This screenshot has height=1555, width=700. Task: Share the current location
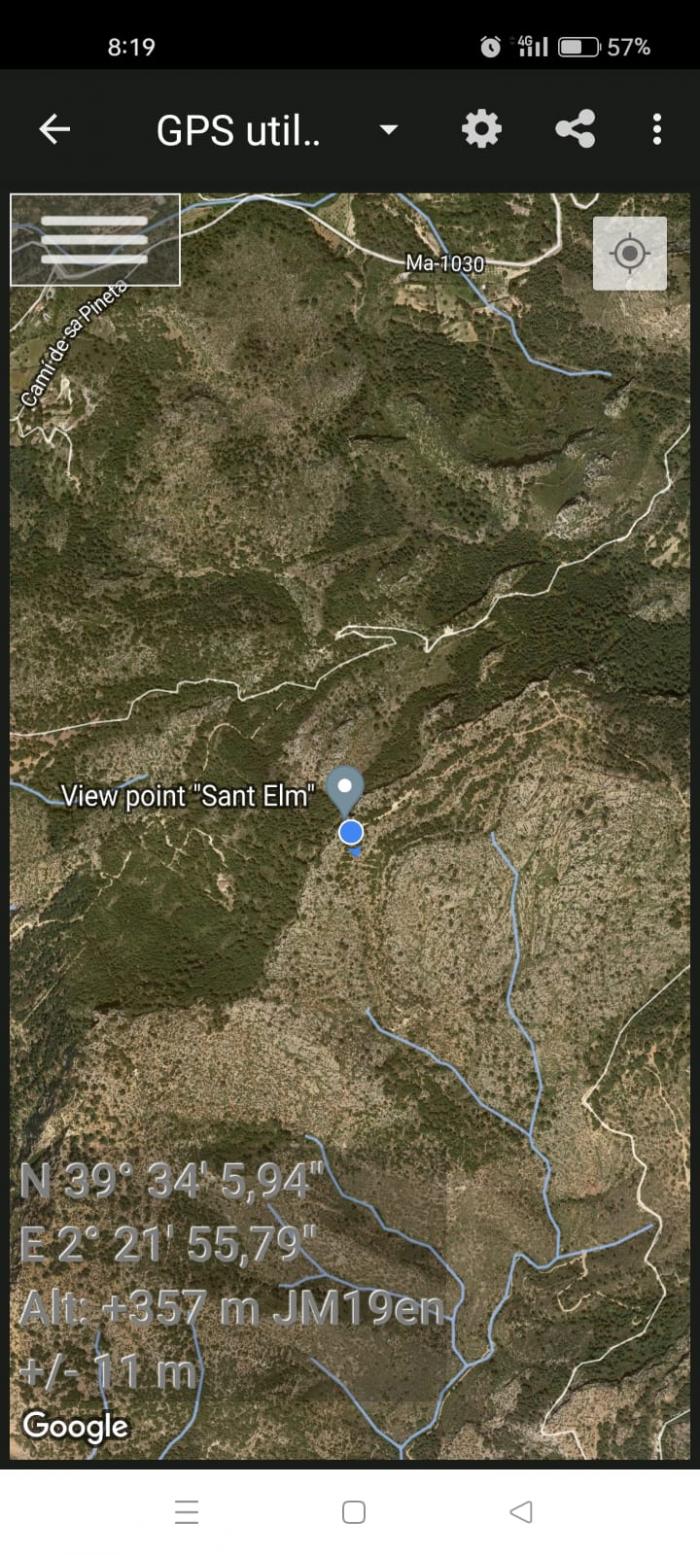point(575,129)
